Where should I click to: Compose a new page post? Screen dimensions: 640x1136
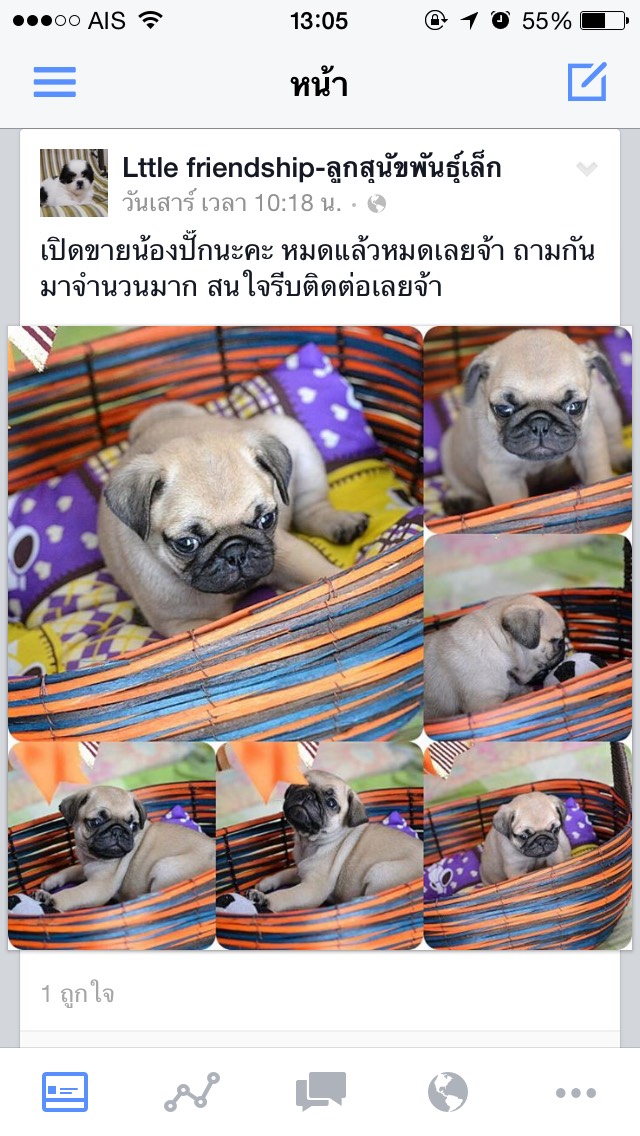click(587, 82)
